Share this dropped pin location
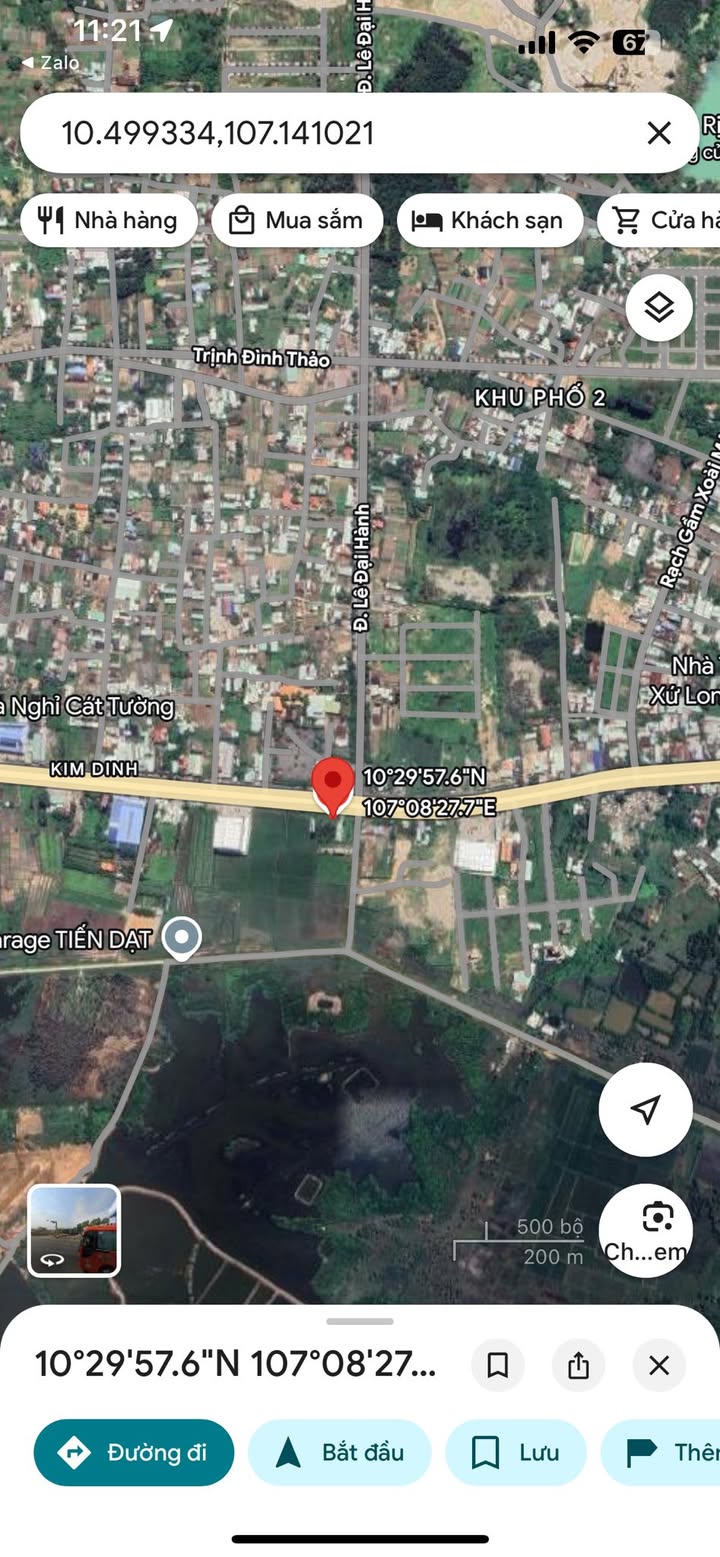Viewport: 720px width, 1557px height. (x=578, y=1365)
